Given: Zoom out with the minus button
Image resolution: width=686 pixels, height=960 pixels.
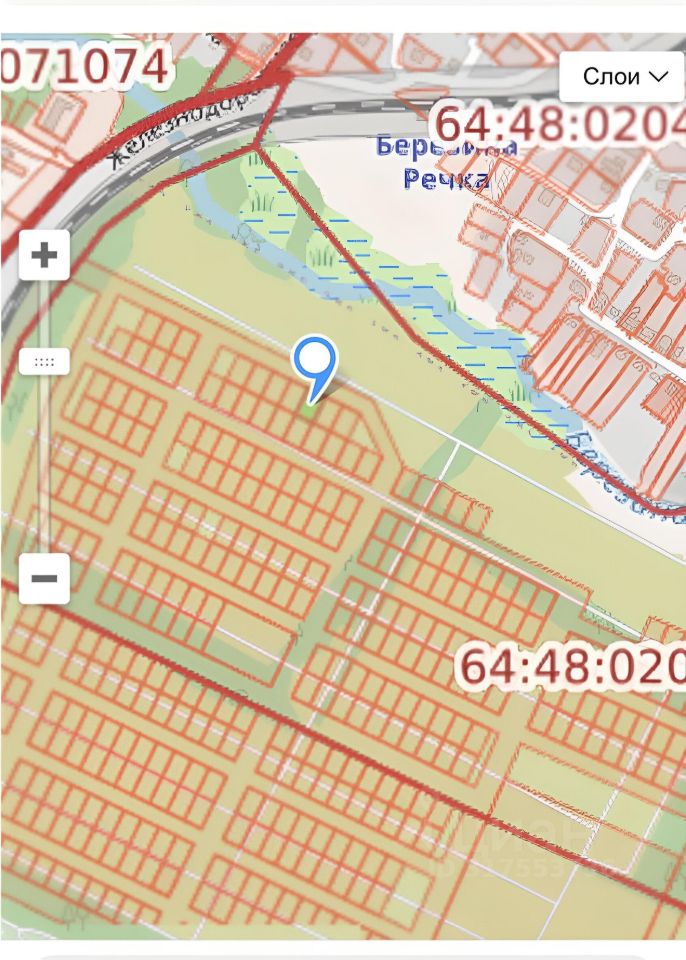Looking at the screenshot, I should [44, 578].
